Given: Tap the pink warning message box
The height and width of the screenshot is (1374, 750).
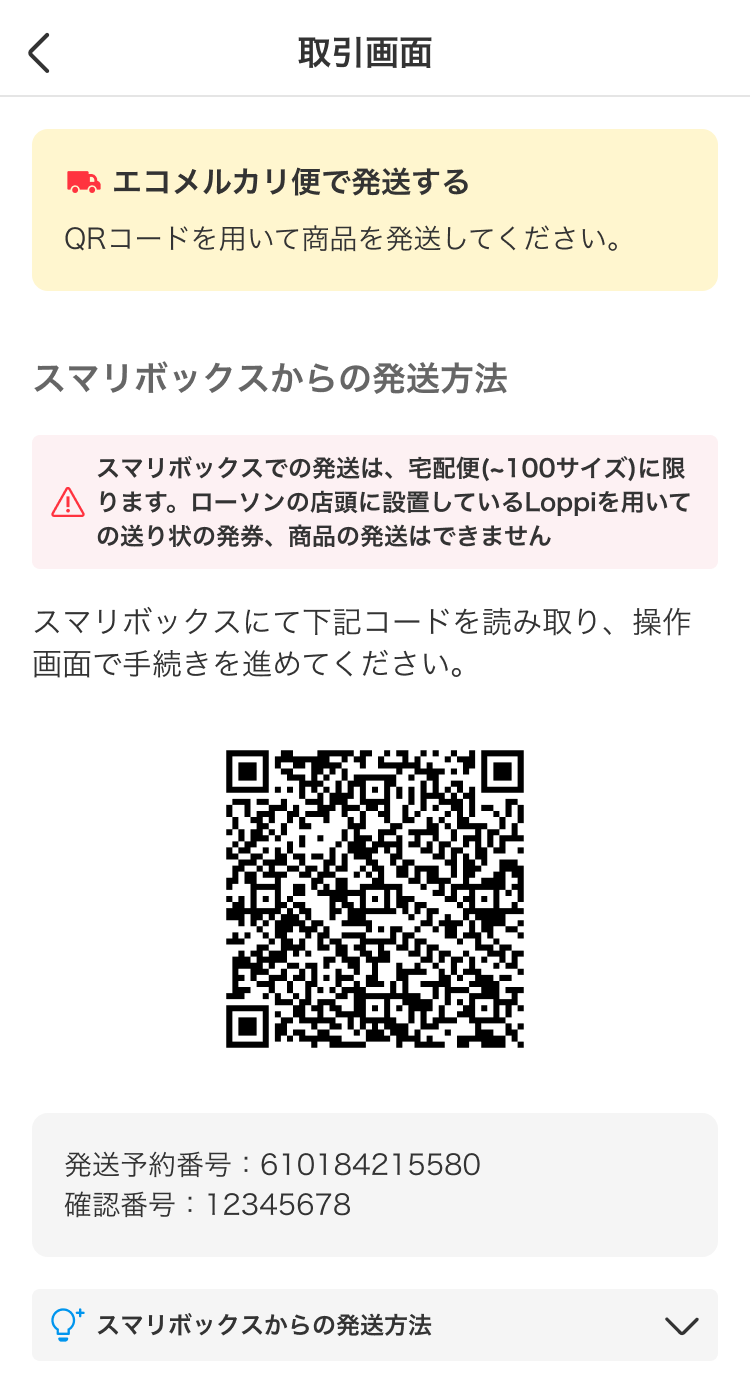Looking at the screenshot, I should [375, 501].
